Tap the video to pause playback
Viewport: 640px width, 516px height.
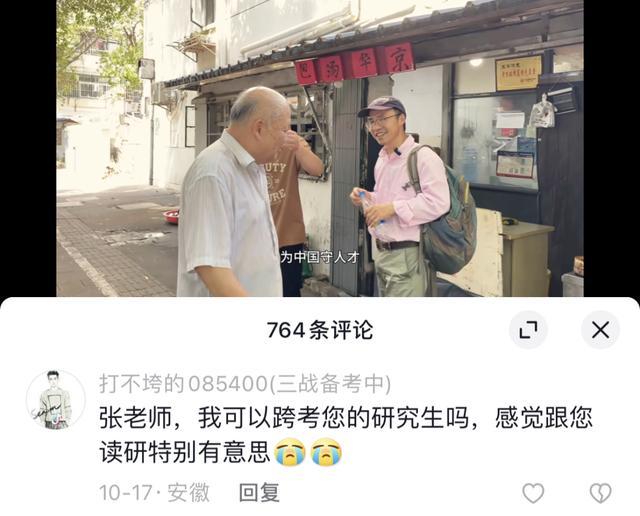coord(320,150)
